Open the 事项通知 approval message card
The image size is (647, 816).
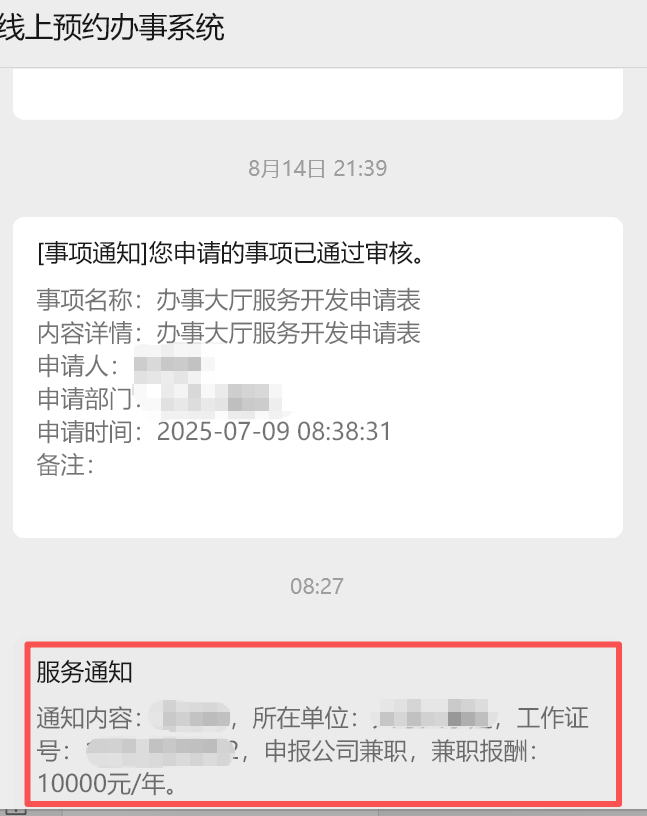(317, 377)
